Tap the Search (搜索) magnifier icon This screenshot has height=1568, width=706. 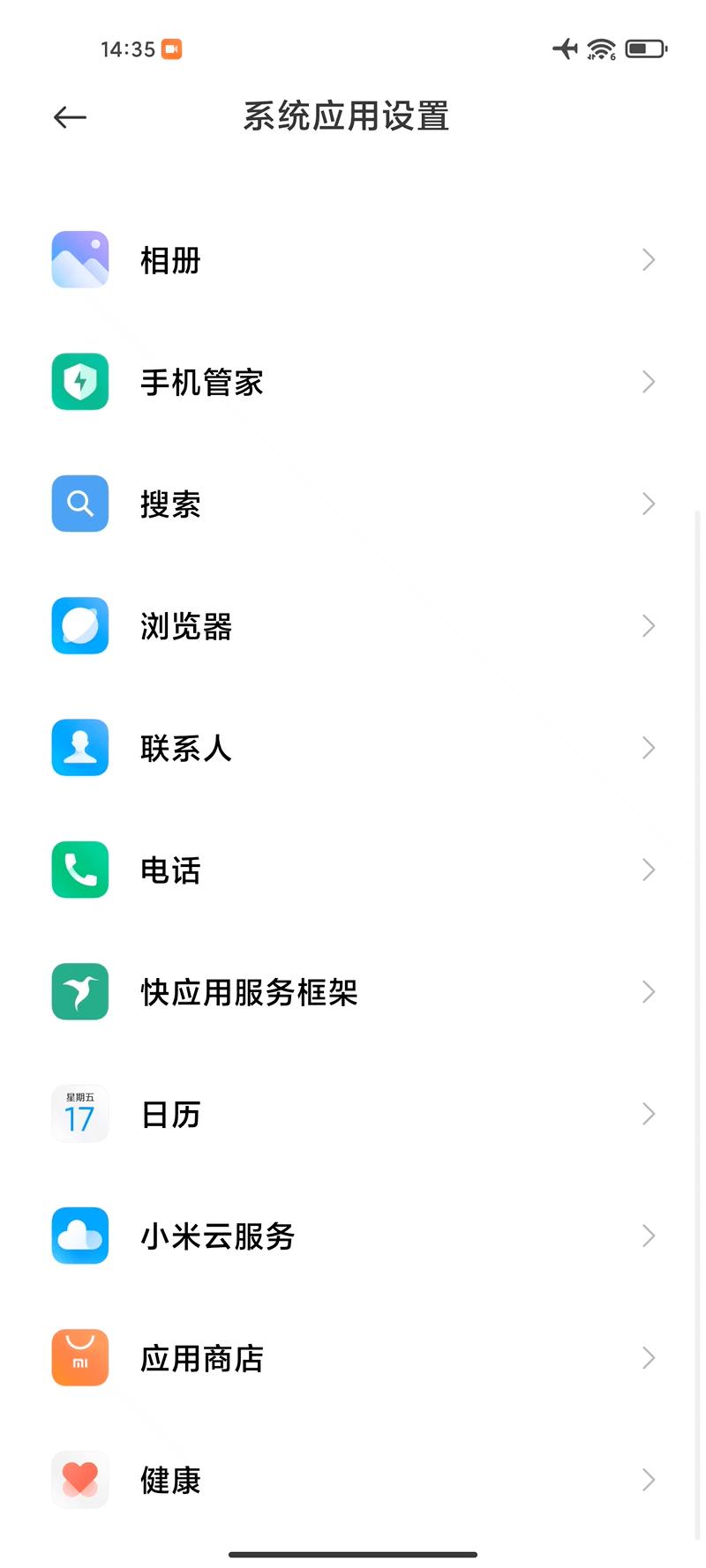[79, 504]
